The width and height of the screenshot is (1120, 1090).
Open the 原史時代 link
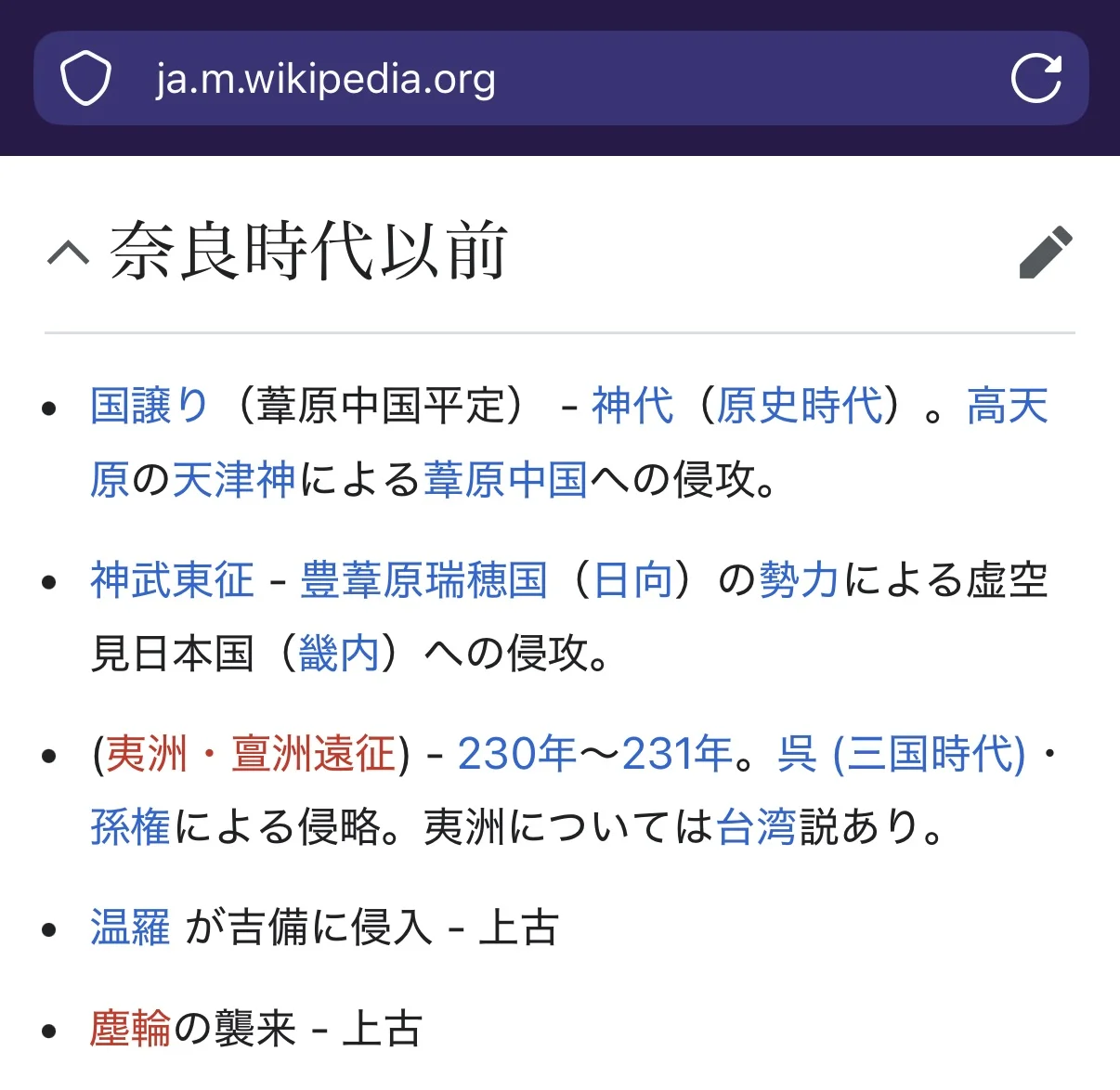[799, 406]
